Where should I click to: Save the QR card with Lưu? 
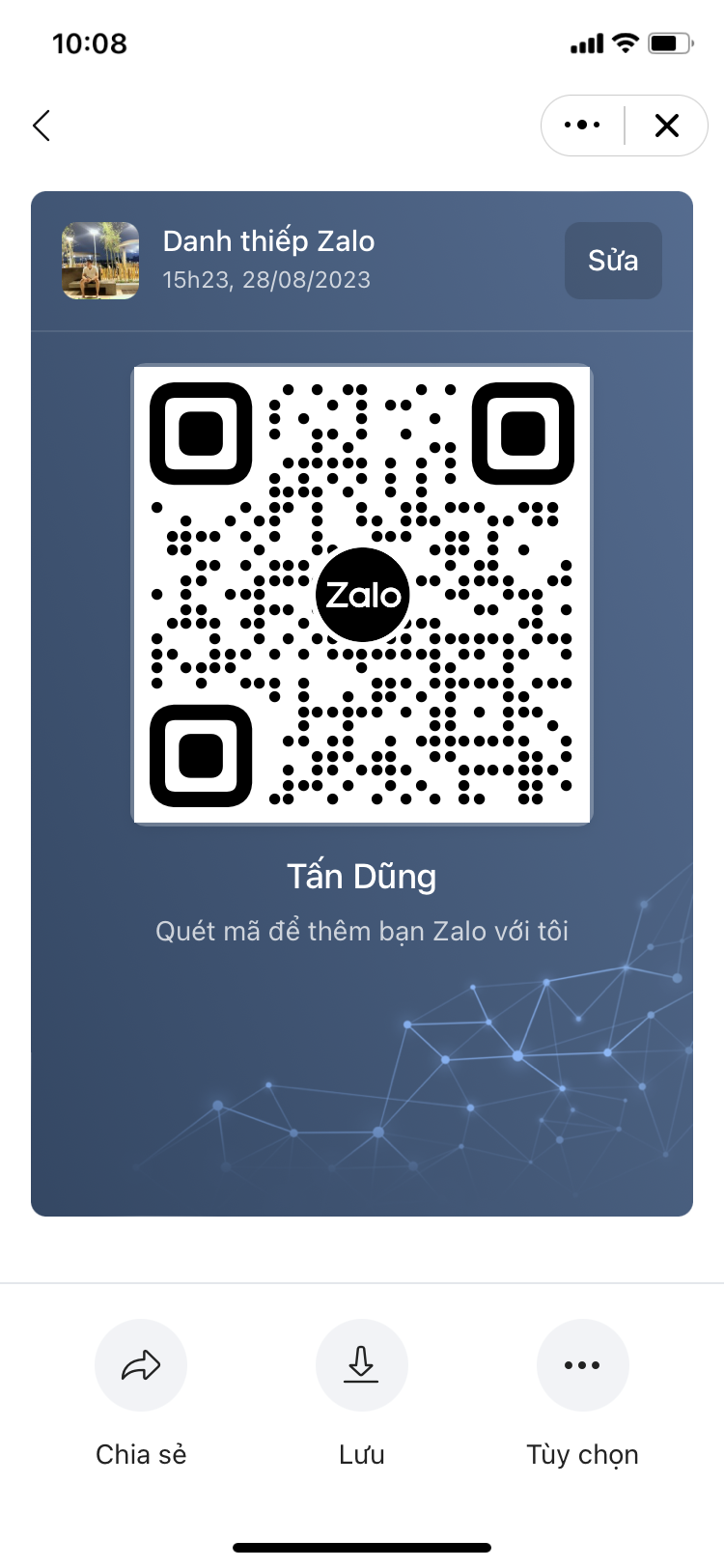coord(362,1365)
